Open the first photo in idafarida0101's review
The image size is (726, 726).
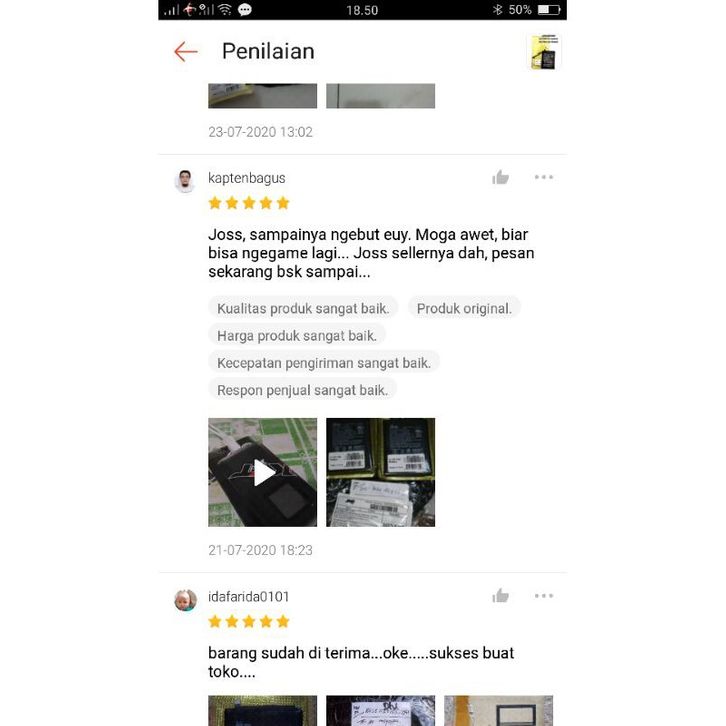[263, 711]
